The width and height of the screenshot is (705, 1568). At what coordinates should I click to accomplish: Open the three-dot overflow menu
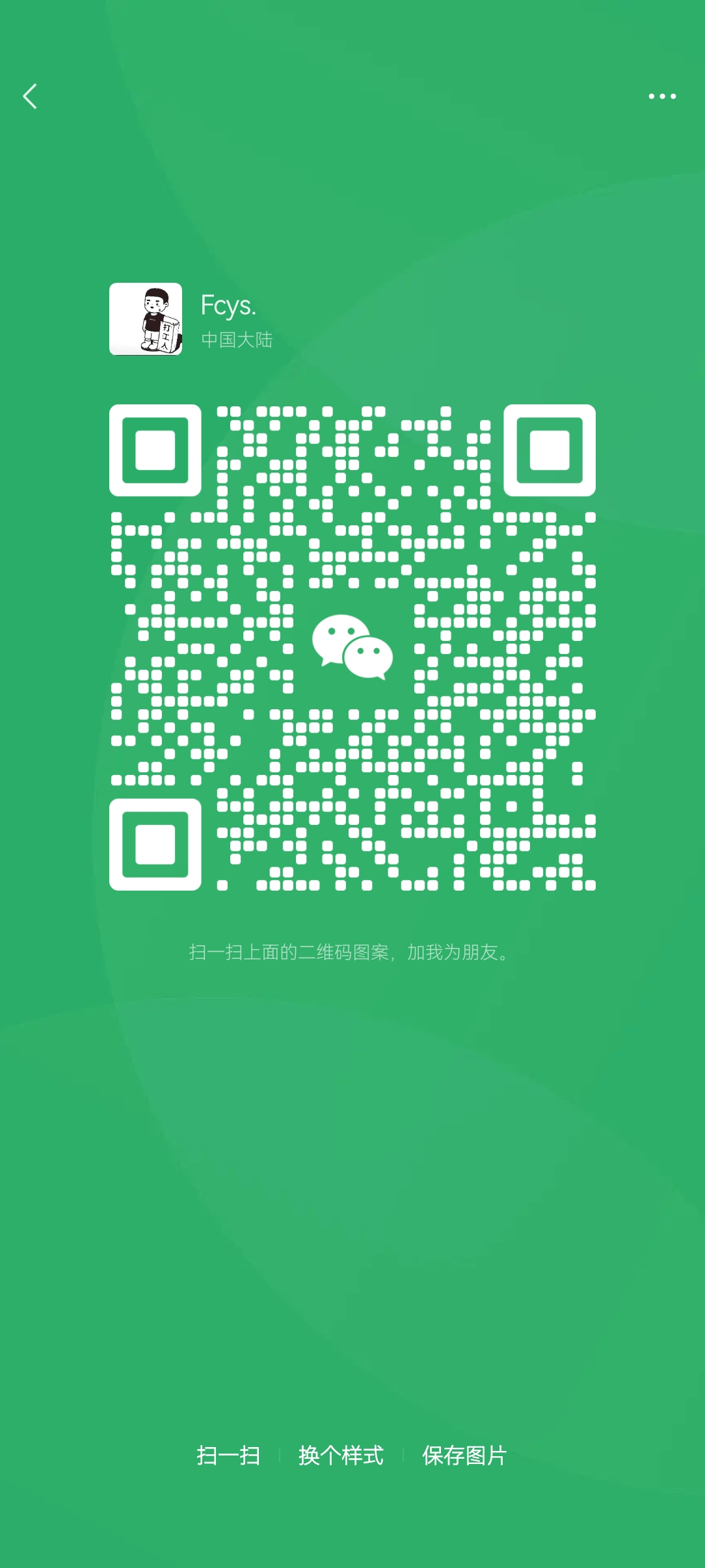[x=662, y=96]
